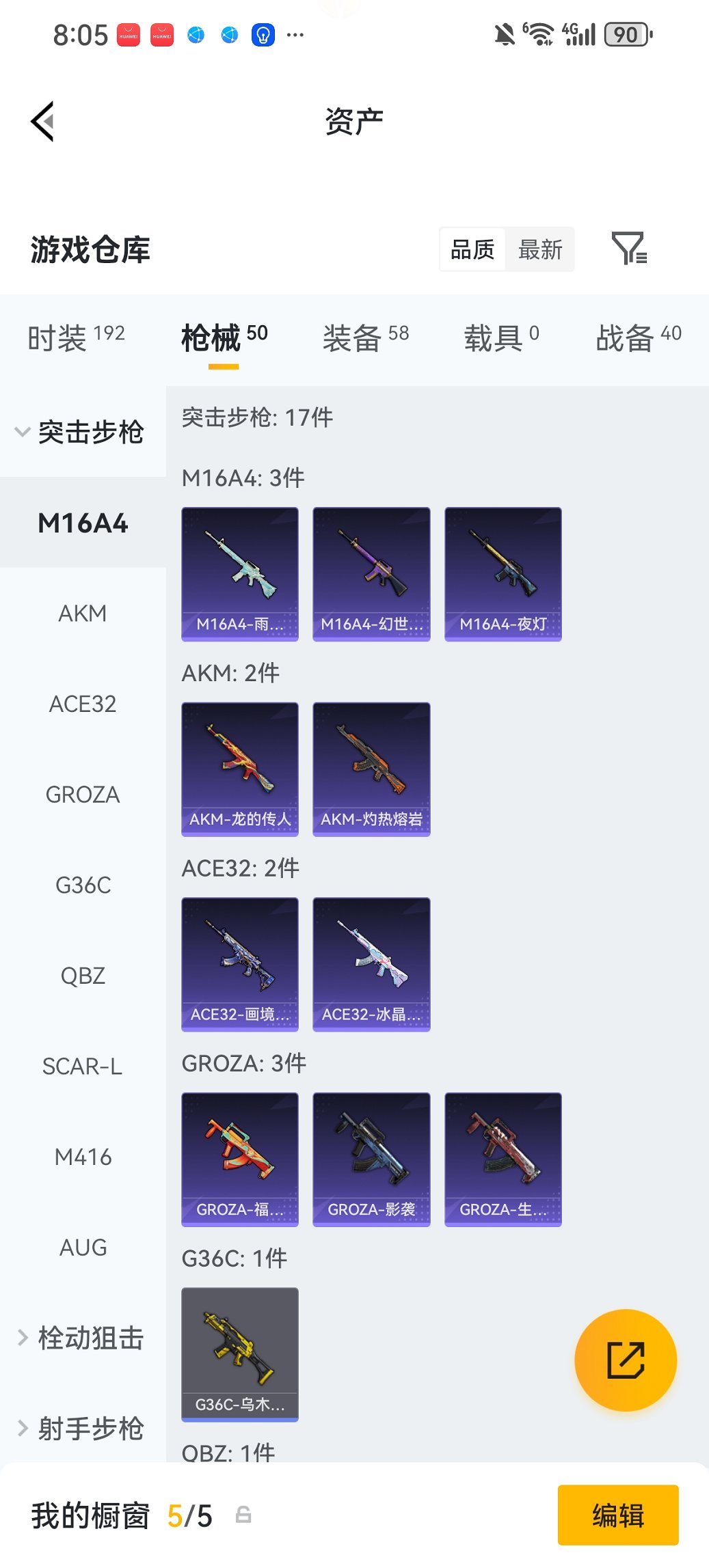This screenshot has height=1568, width=709.
Task: Switch to the 战备 tab
Action: [638, 338]
